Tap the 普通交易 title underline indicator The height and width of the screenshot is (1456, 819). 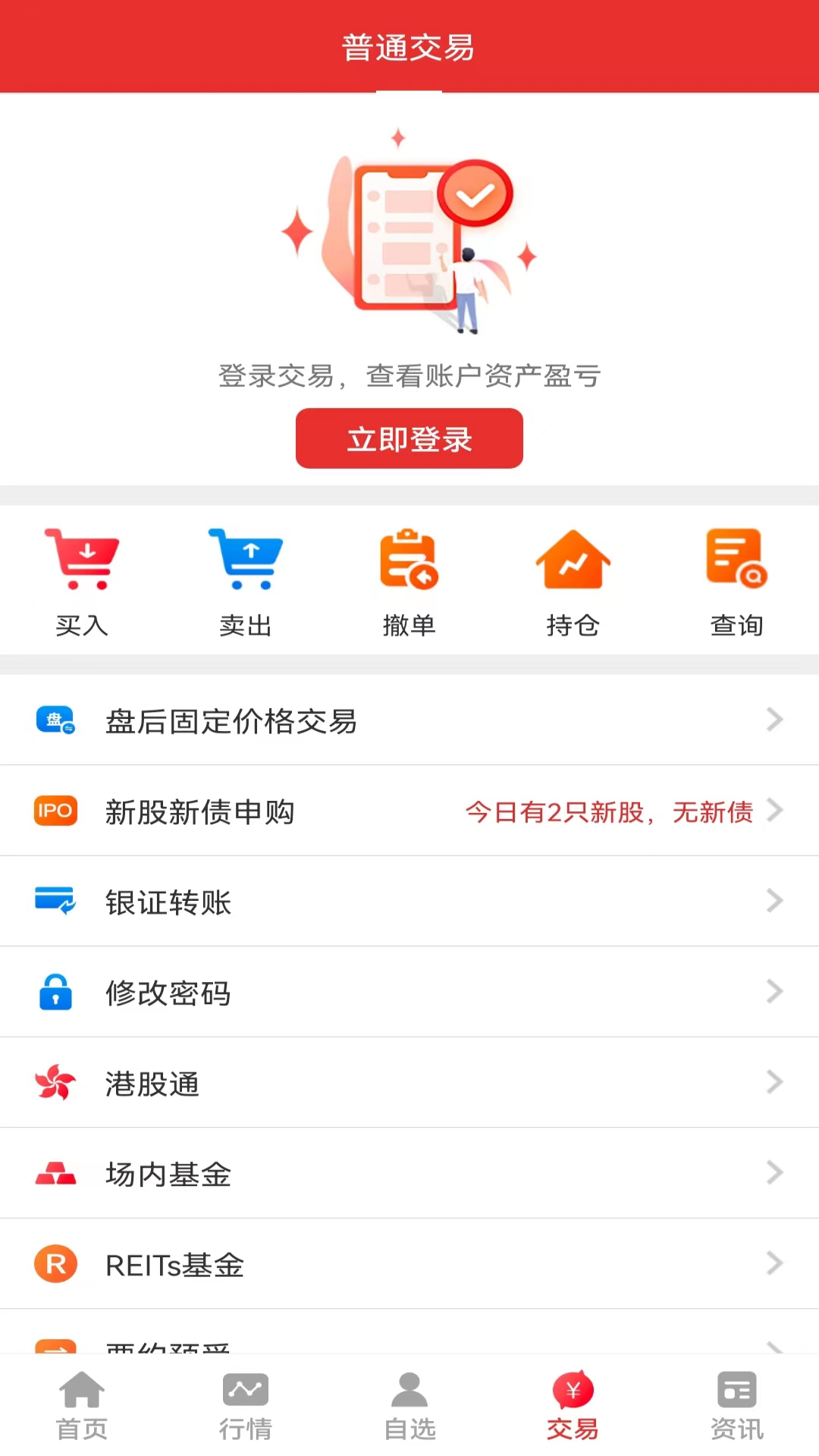tap(409, 89)
